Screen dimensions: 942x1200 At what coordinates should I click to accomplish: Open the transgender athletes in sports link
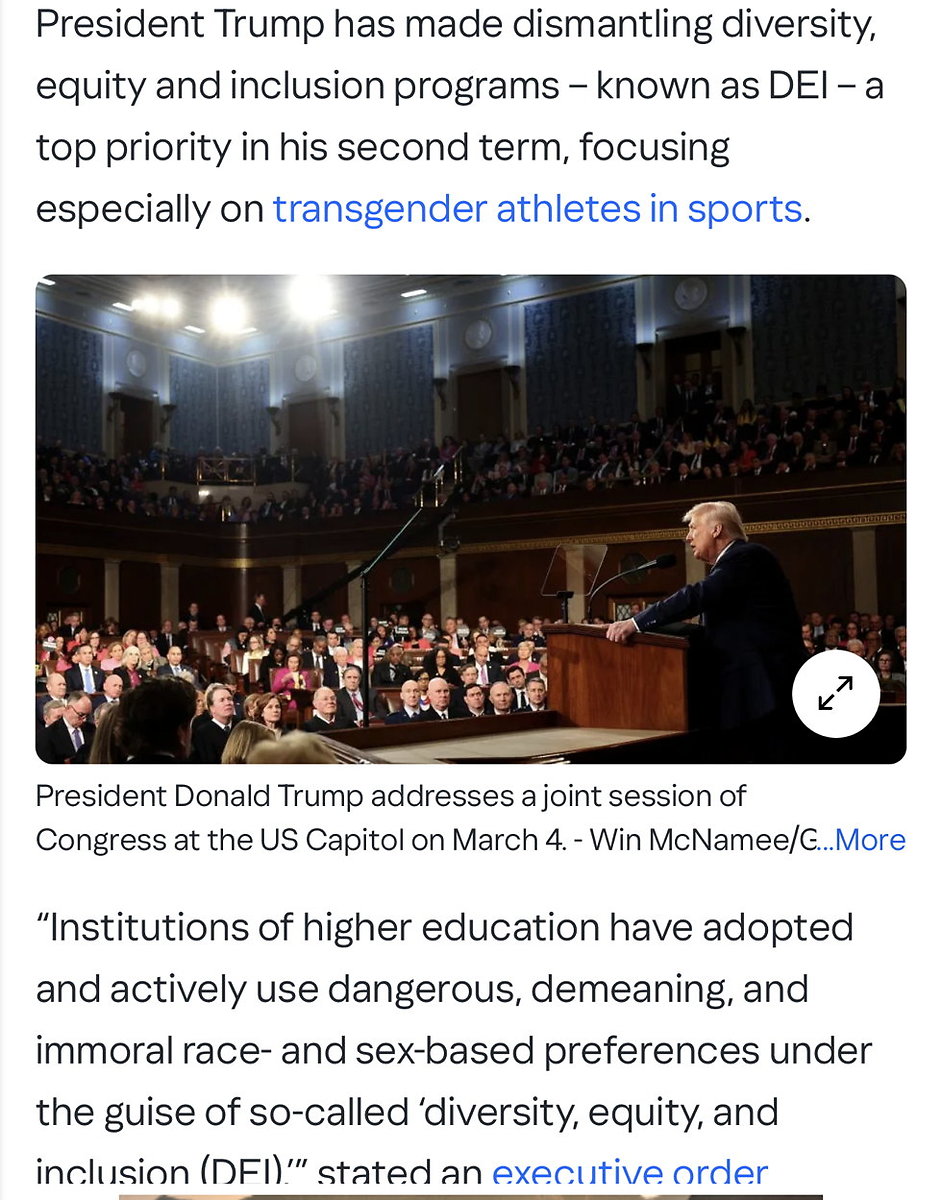537,209
